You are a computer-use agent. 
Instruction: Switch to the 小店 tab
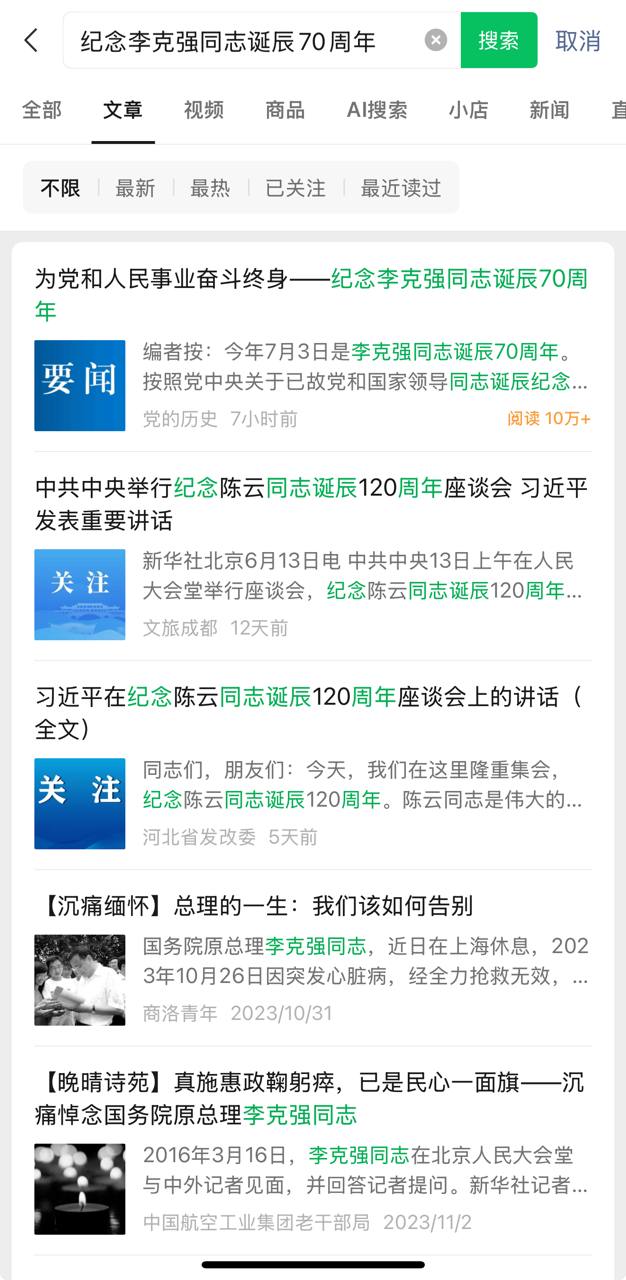click(468, 110)
